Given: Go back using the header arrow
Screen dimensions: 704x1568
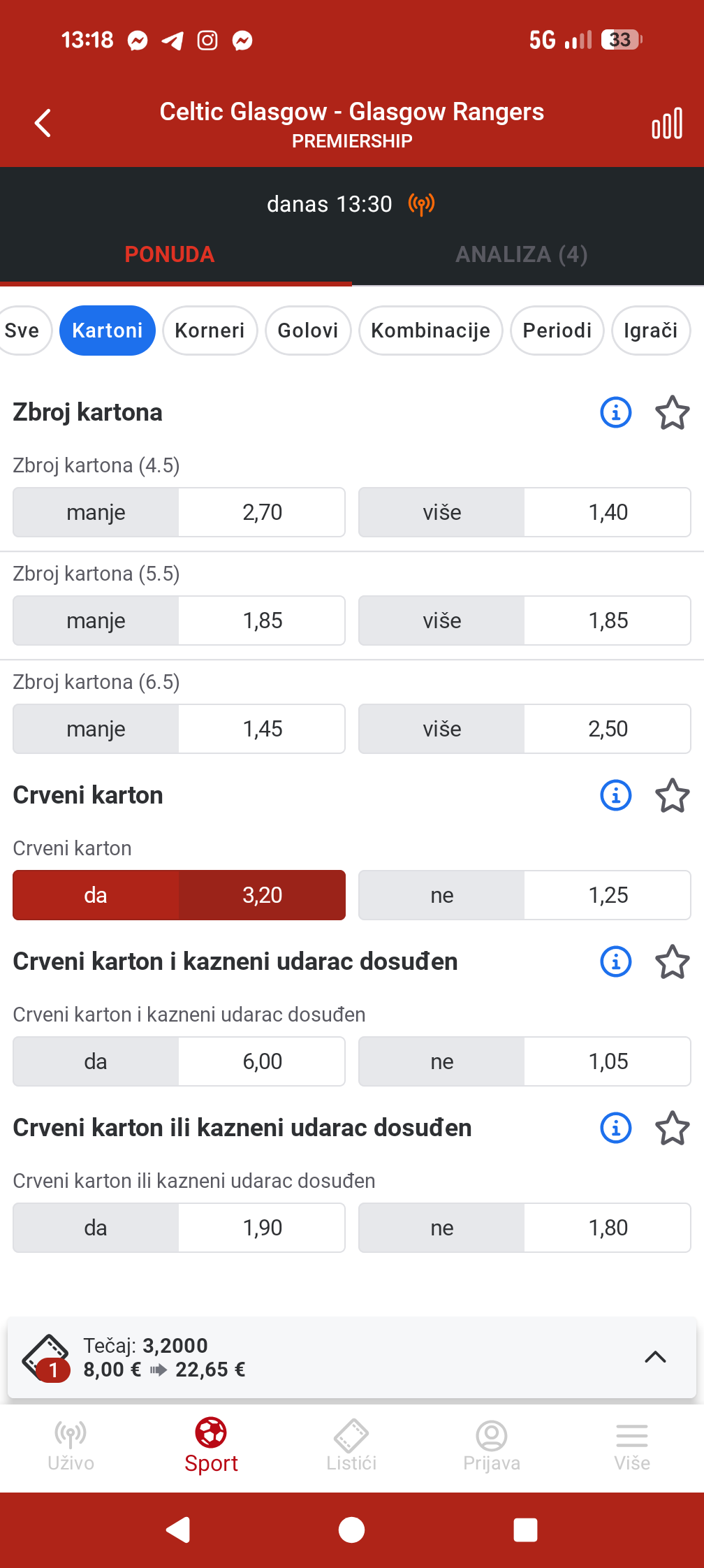Looking at the screenshot, I should click(43, 124).
